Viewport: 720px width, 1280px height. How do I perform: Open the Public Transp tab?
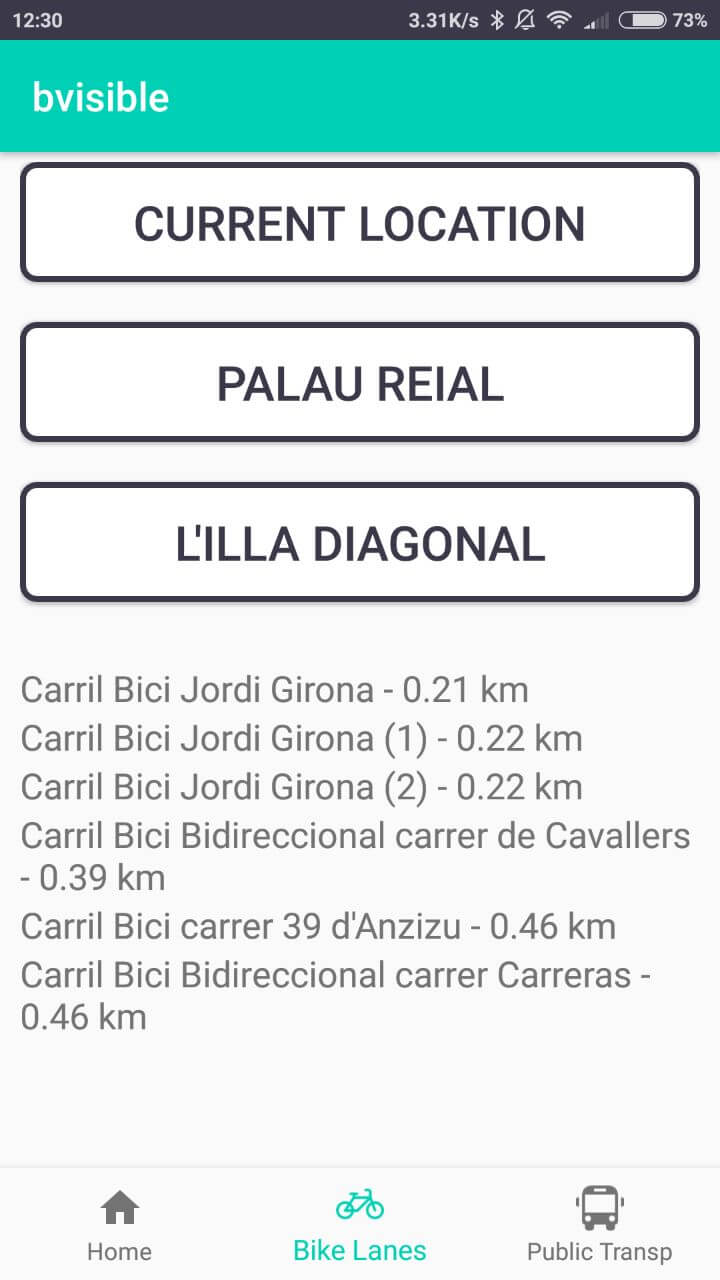[x=600, y=1224]
